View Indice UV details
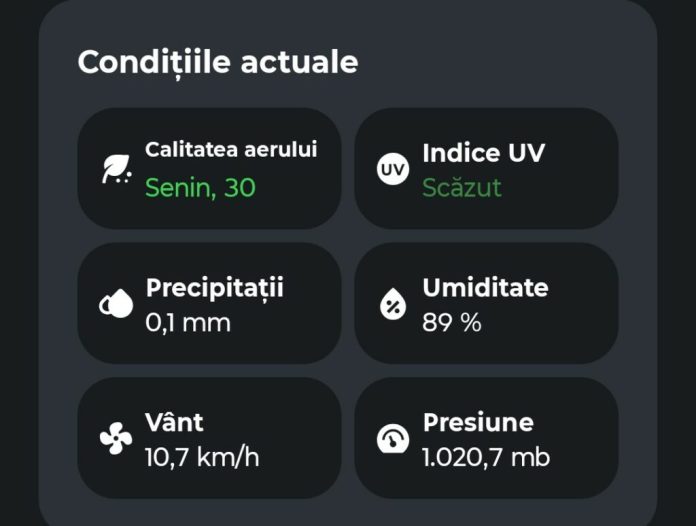Screen dimensions: 696x526 (486, 169)
